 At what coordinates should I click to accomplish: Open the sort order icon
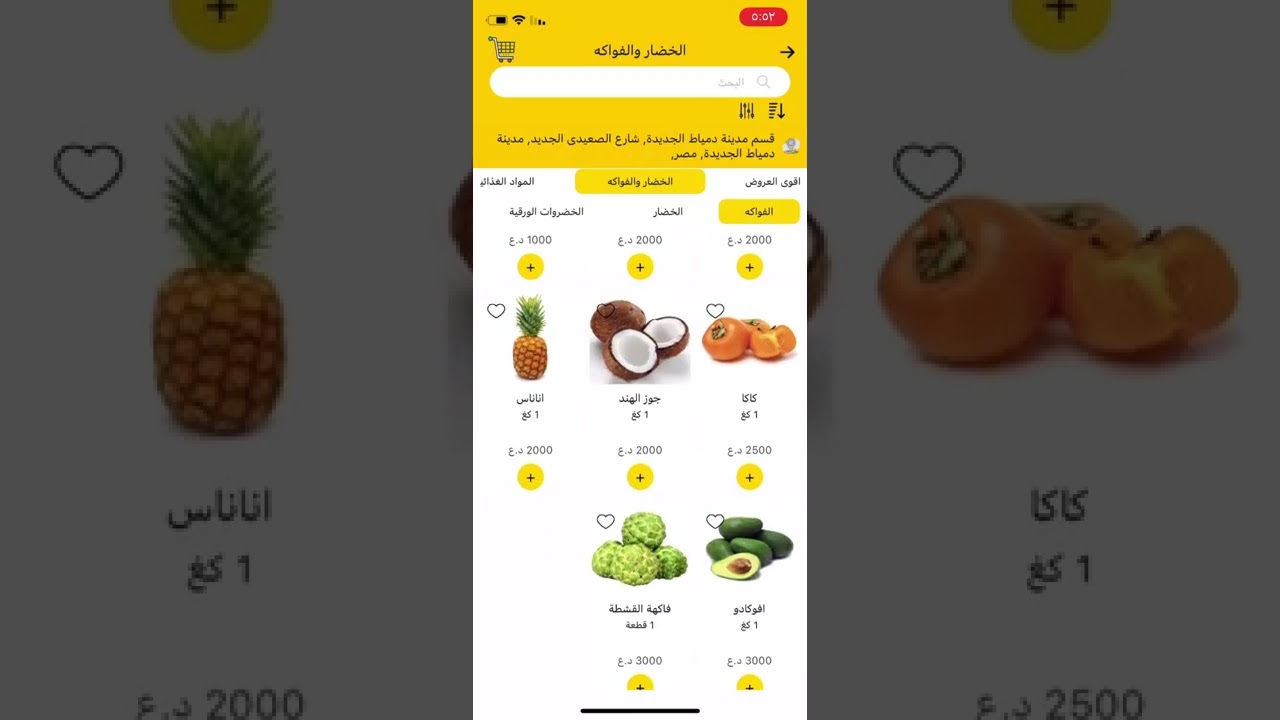click(x=777, y=111)
